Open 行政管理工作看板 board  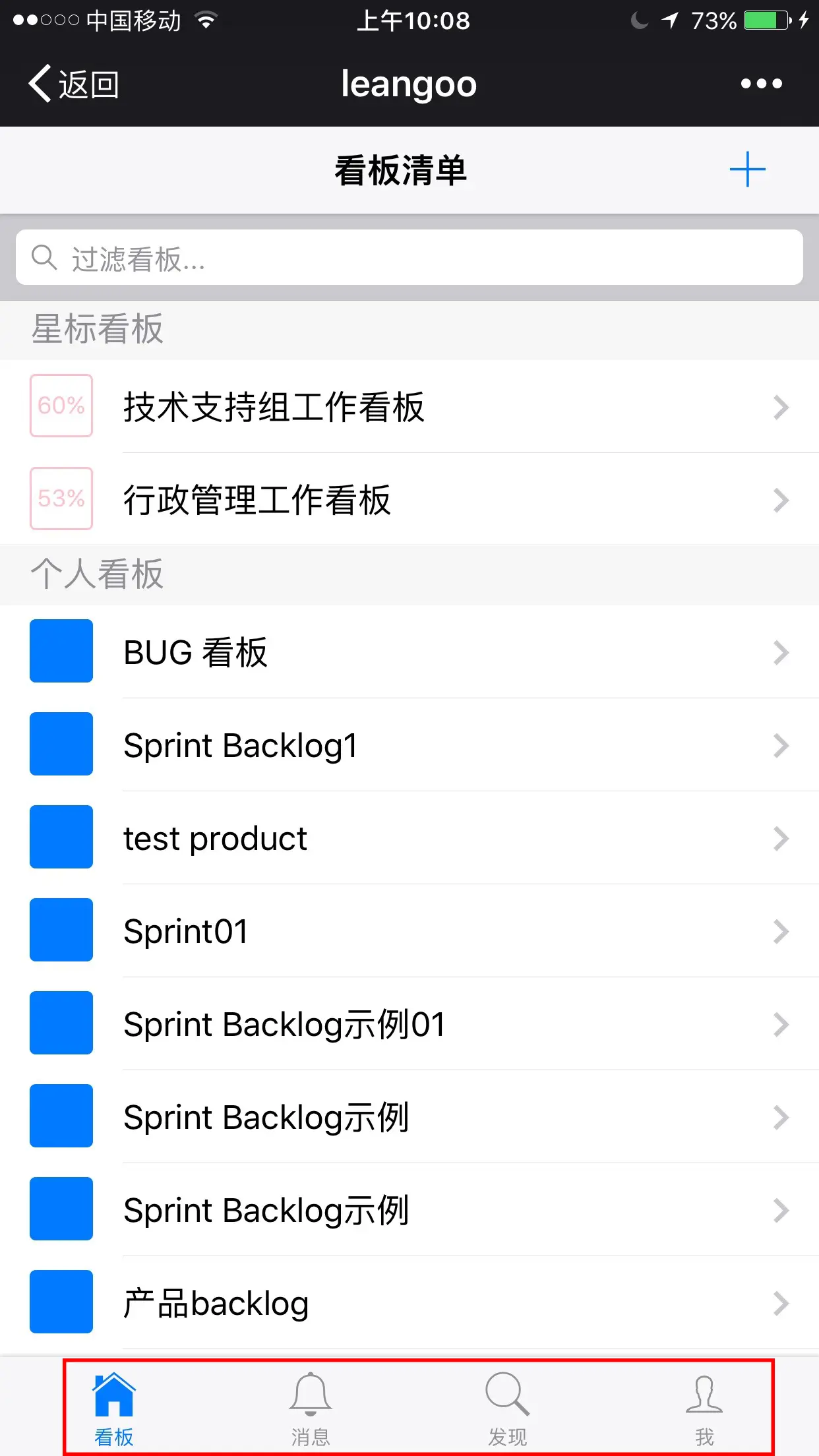coord(409,499)
